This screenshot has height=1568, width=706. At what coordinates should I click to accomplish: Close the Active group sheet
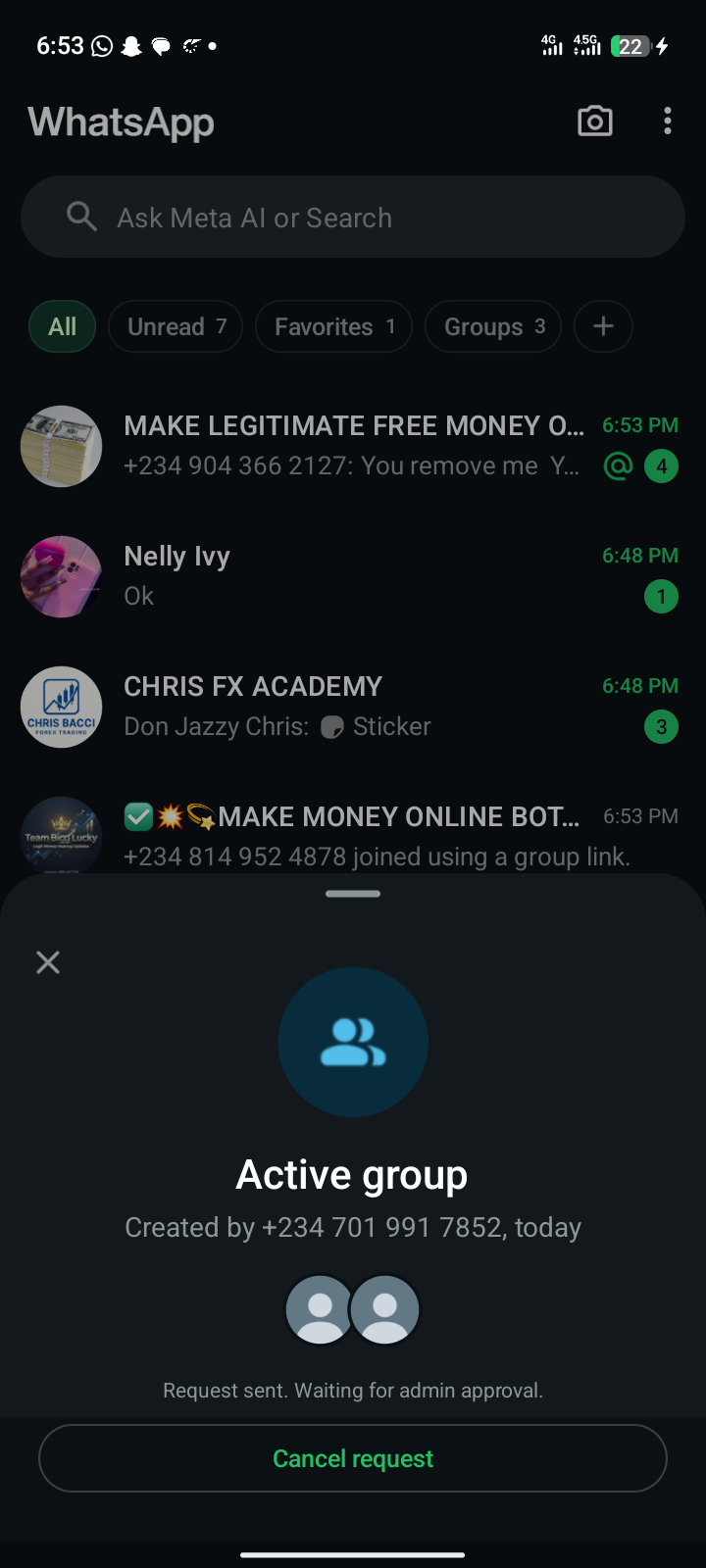point(48,962)
